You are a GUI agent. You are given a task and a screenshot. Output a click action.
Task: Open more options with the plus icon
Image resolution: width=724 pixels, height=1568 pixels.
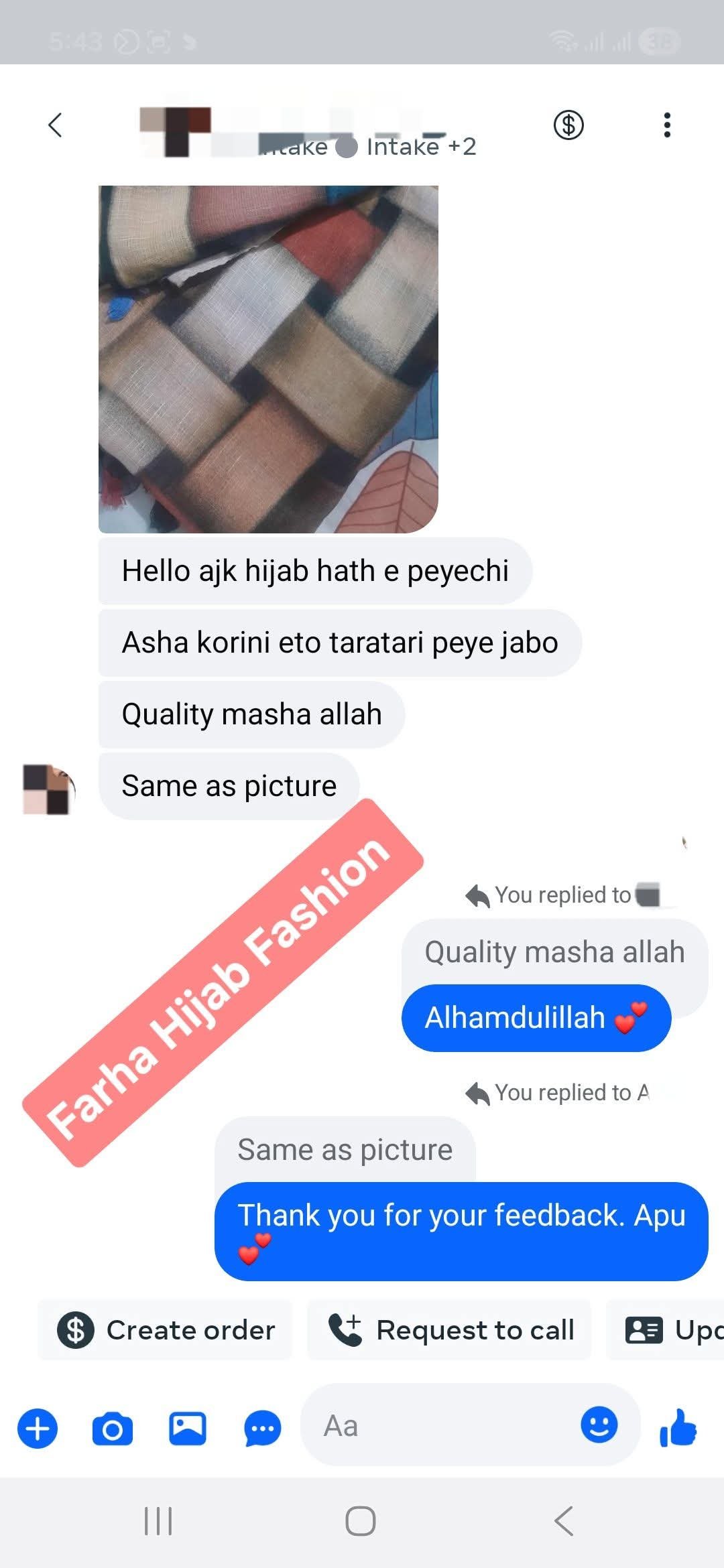point(38,1428)
